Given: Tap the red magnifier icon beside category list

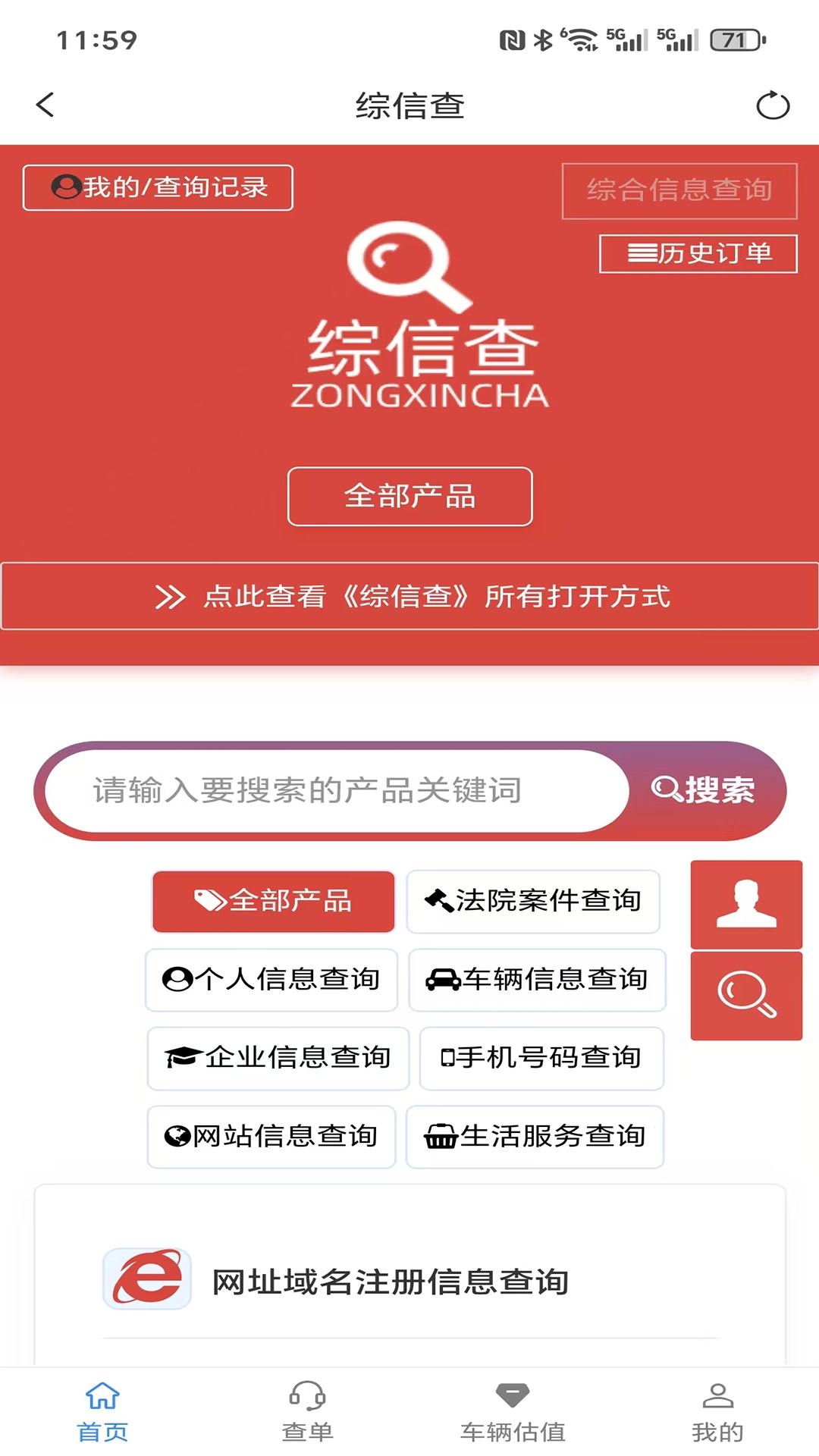Looking at the screenshot, I should tap(746, 995).
